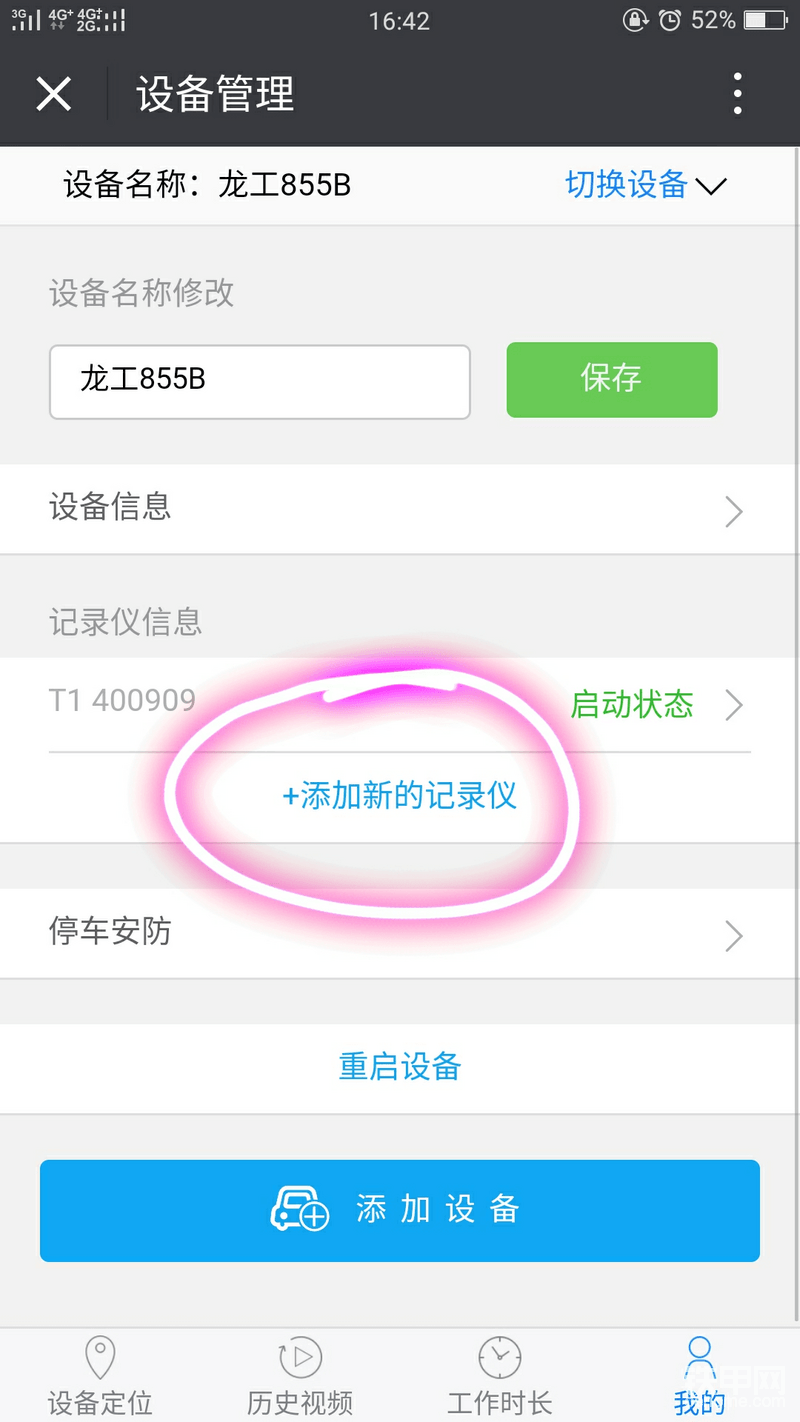Close the 设备管理 page

[x=53, y=94]
